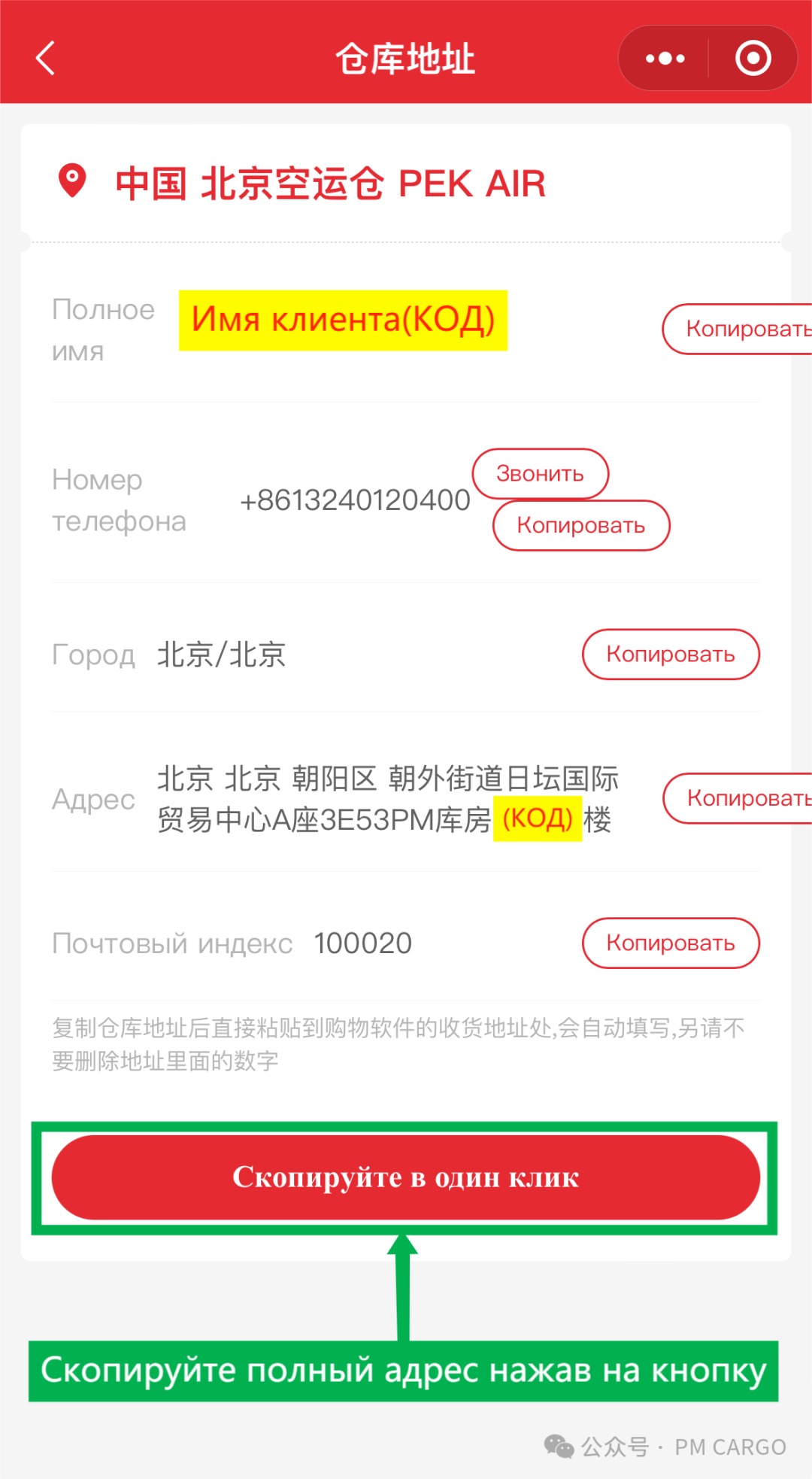Close the mini program with the circle icon
Viewport: 812px width, 1479px height.
pos(753,59)
